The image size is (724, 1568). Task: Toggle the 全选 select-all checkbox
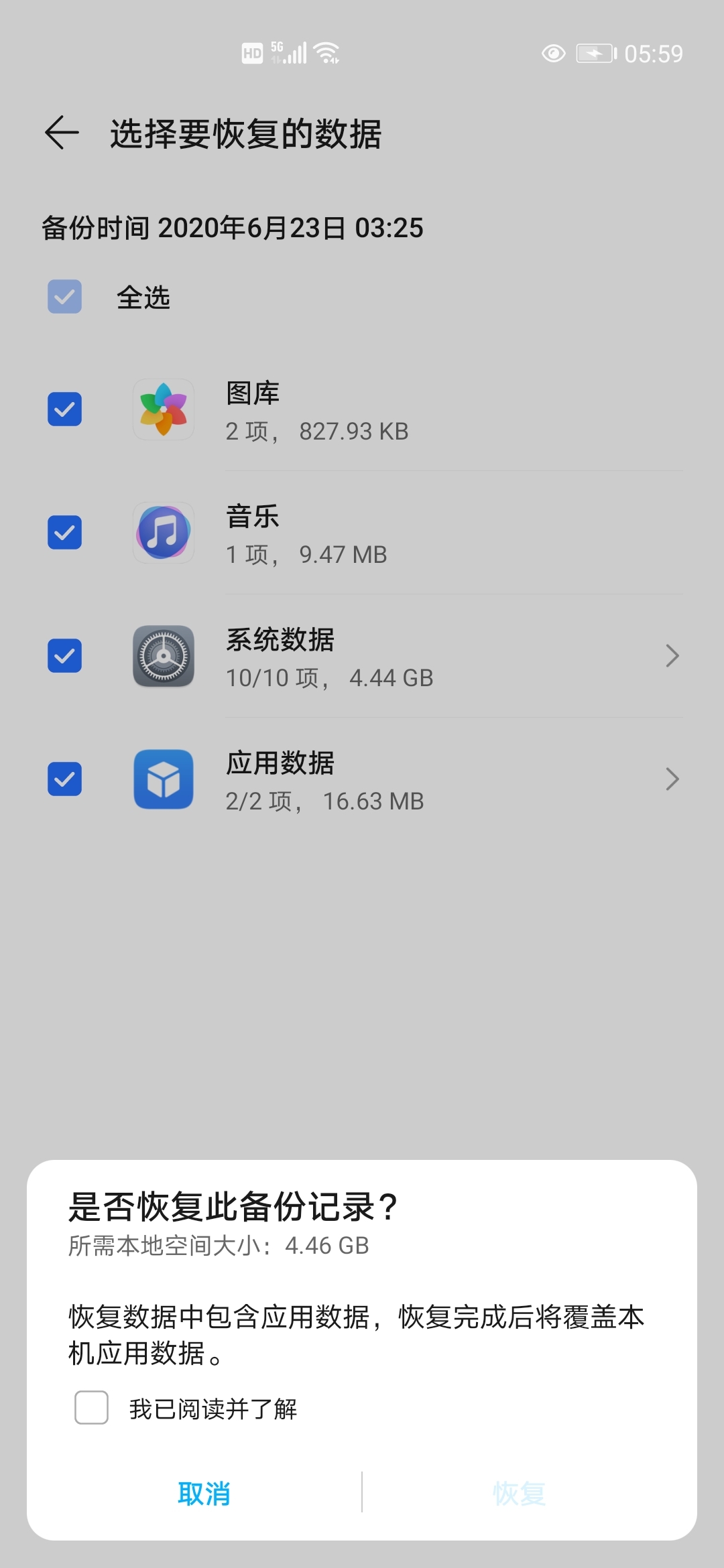(64, 297)
